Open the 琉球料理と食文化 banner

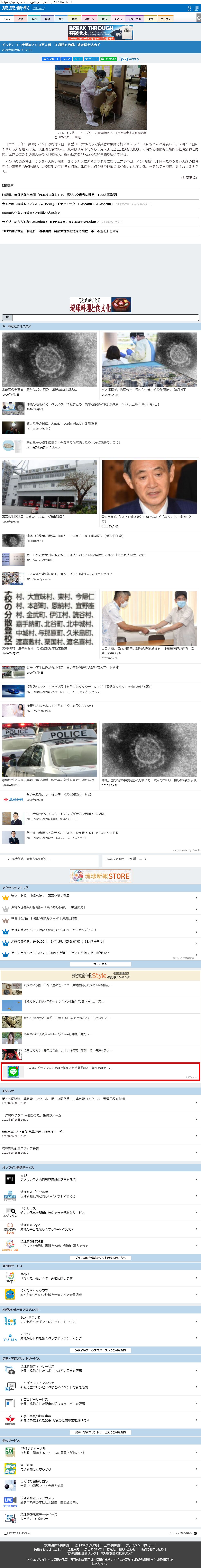(x=101, y=304)
